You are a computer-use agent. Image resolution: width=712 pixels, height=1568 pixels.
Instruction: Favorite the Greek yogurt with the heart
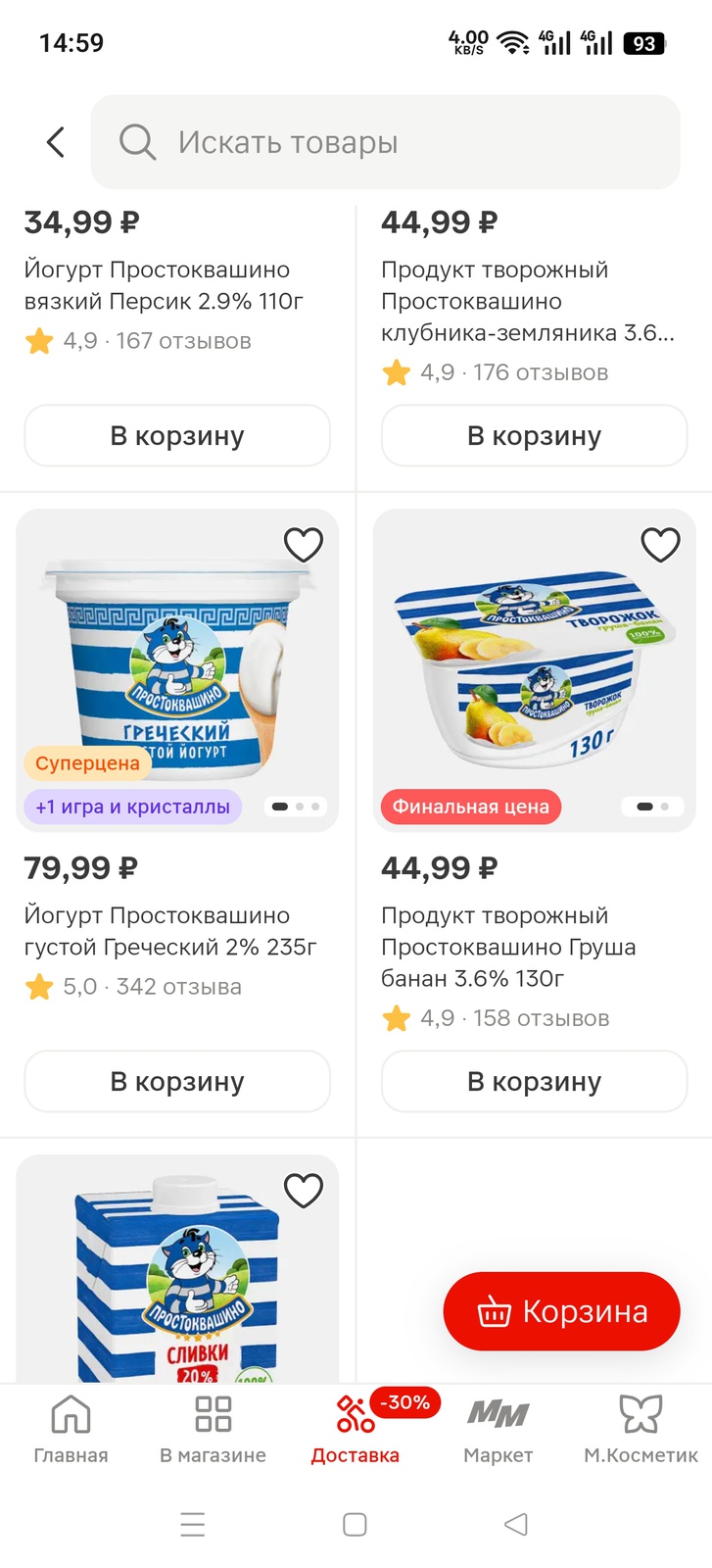pyautogui.click(x=304, y=545)
